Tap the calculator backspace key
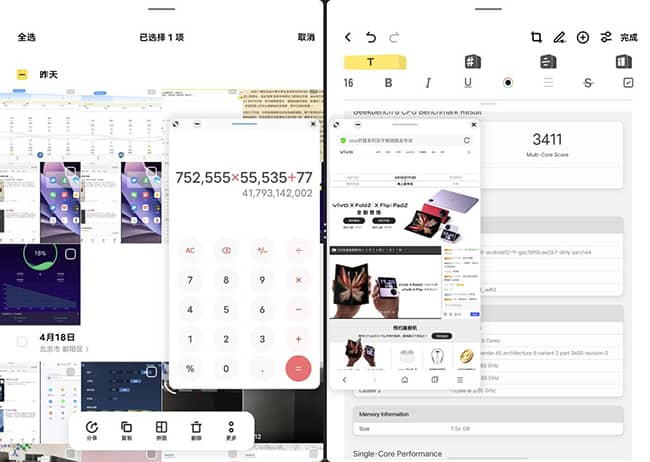This screenshot has height=462, width=650. [226, 250]
